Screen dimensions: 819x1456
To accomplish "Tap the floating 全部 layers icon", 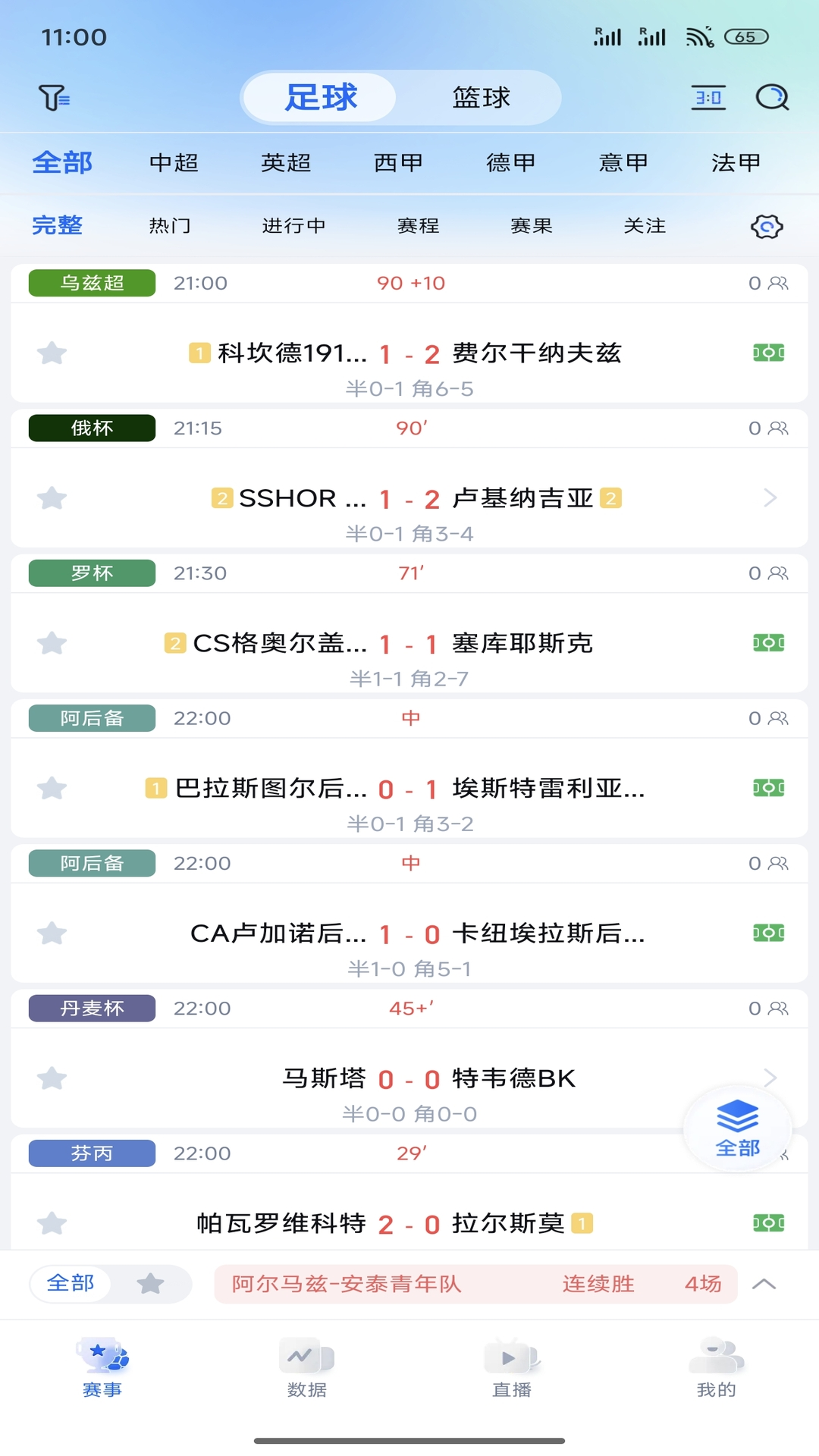I will click(x=738, y=1128).
